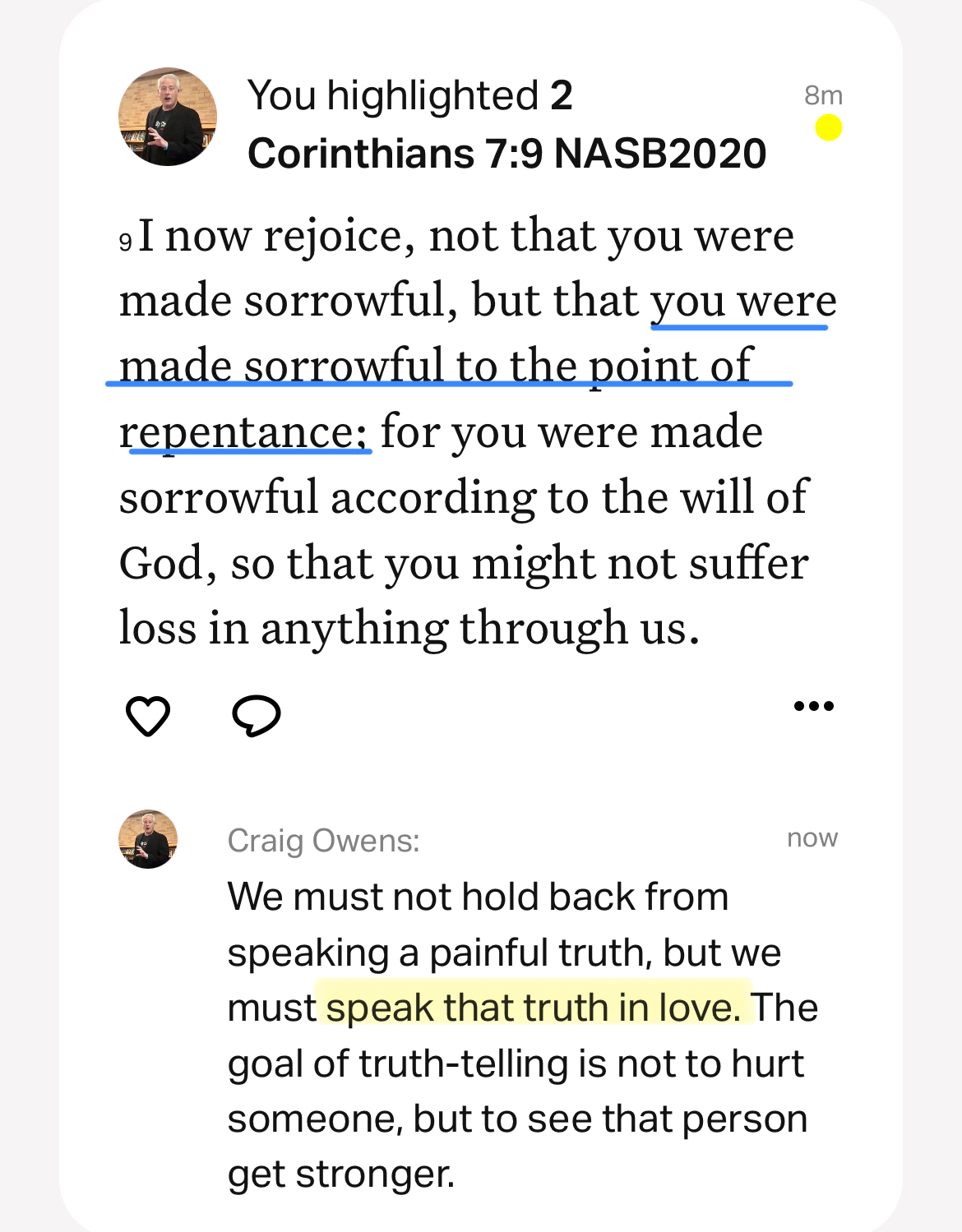The height and width of the screenshot is (1232, 962).
Task: Open comments on the highlighted verse
Action: [257, 715]
